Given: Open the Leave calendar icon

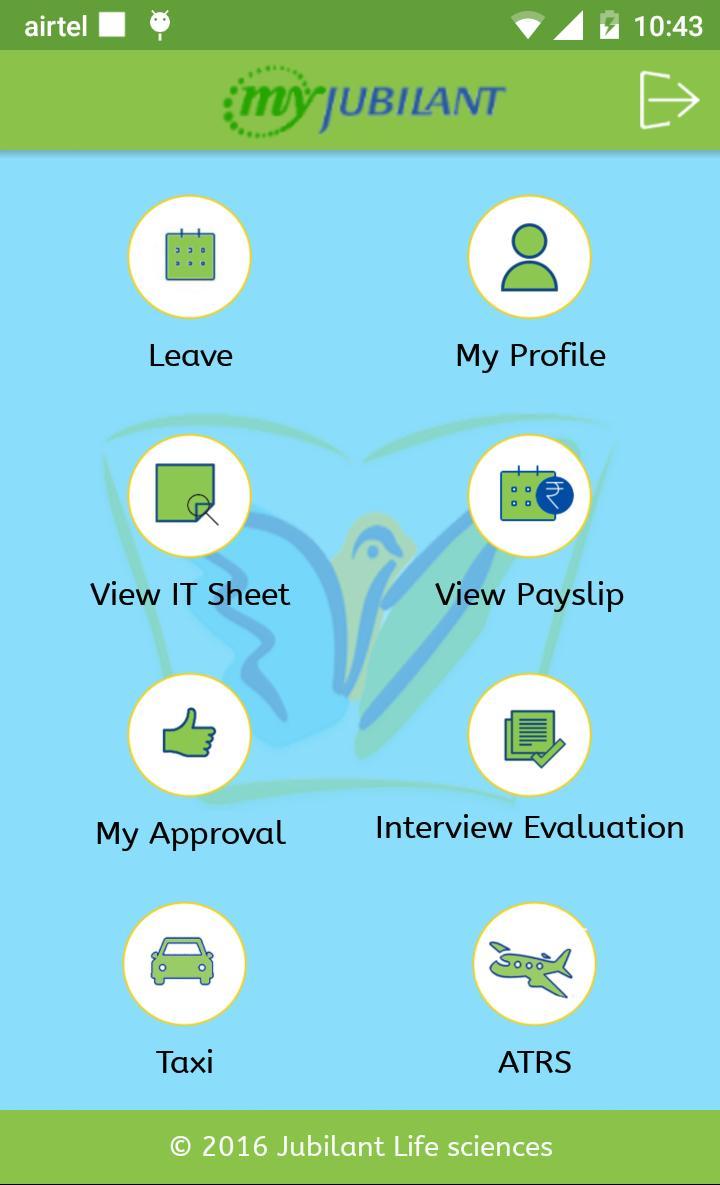Looking at the screenshot, I should pyautogui.click(x=190, y=256).
